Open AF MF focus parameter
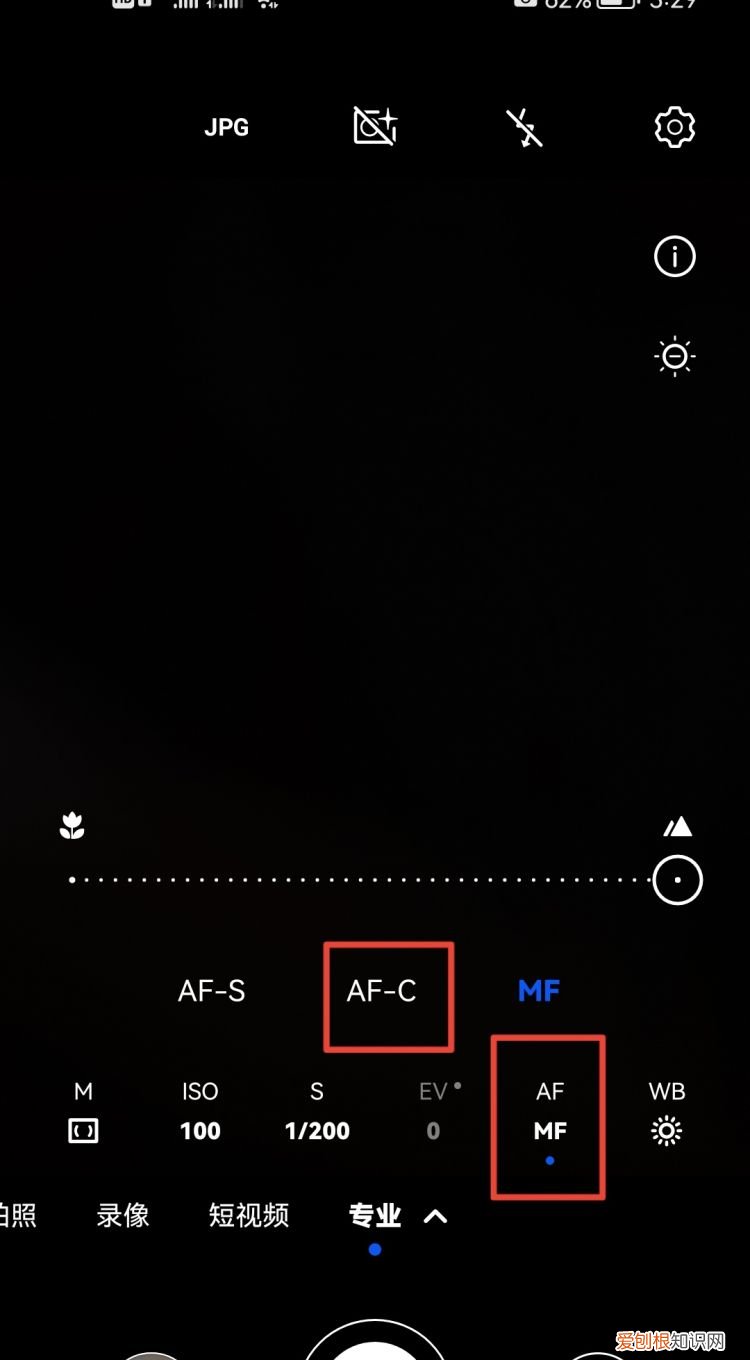 click(550, 1113)
